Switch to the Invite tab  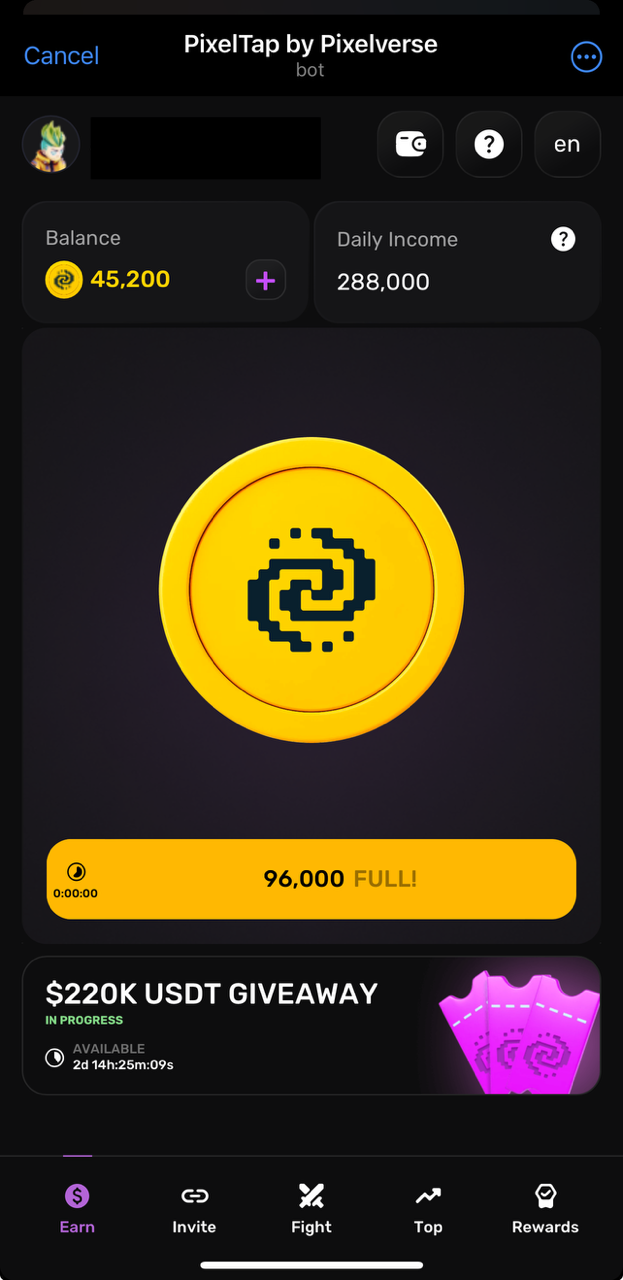click(194, 1208)
